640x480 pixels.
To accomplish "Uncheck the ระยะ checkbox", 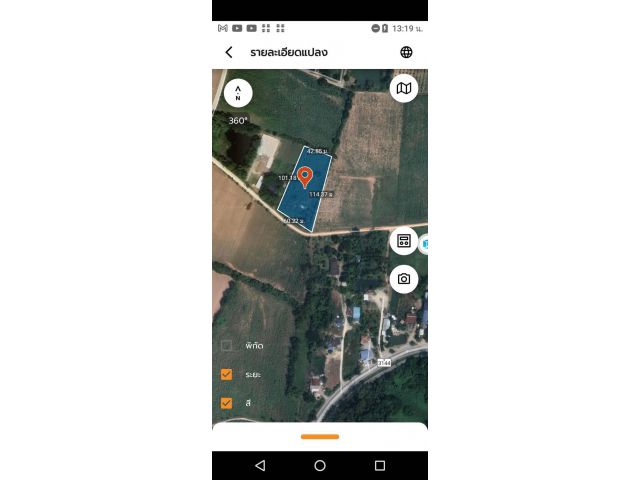I will [x=227, y=374].
